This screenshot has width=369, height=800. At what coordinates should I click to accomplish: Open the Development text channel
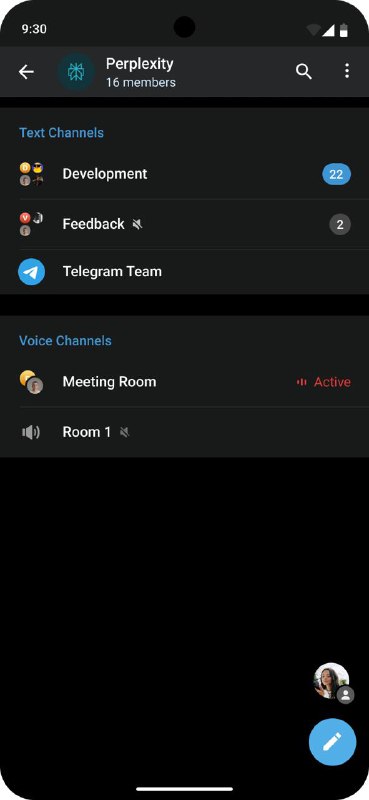click(184, 174)
